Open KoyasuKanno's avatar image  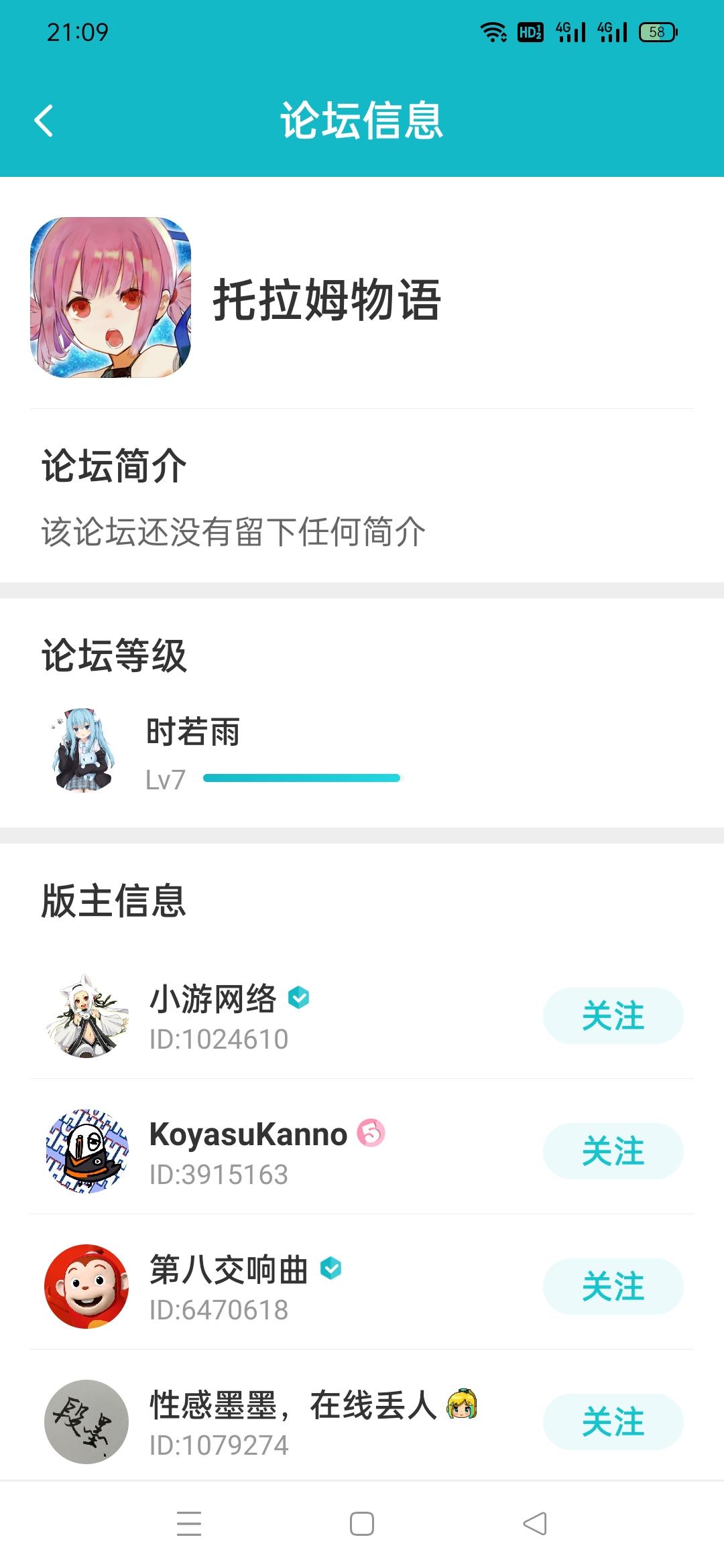(x=89, y=1151)
